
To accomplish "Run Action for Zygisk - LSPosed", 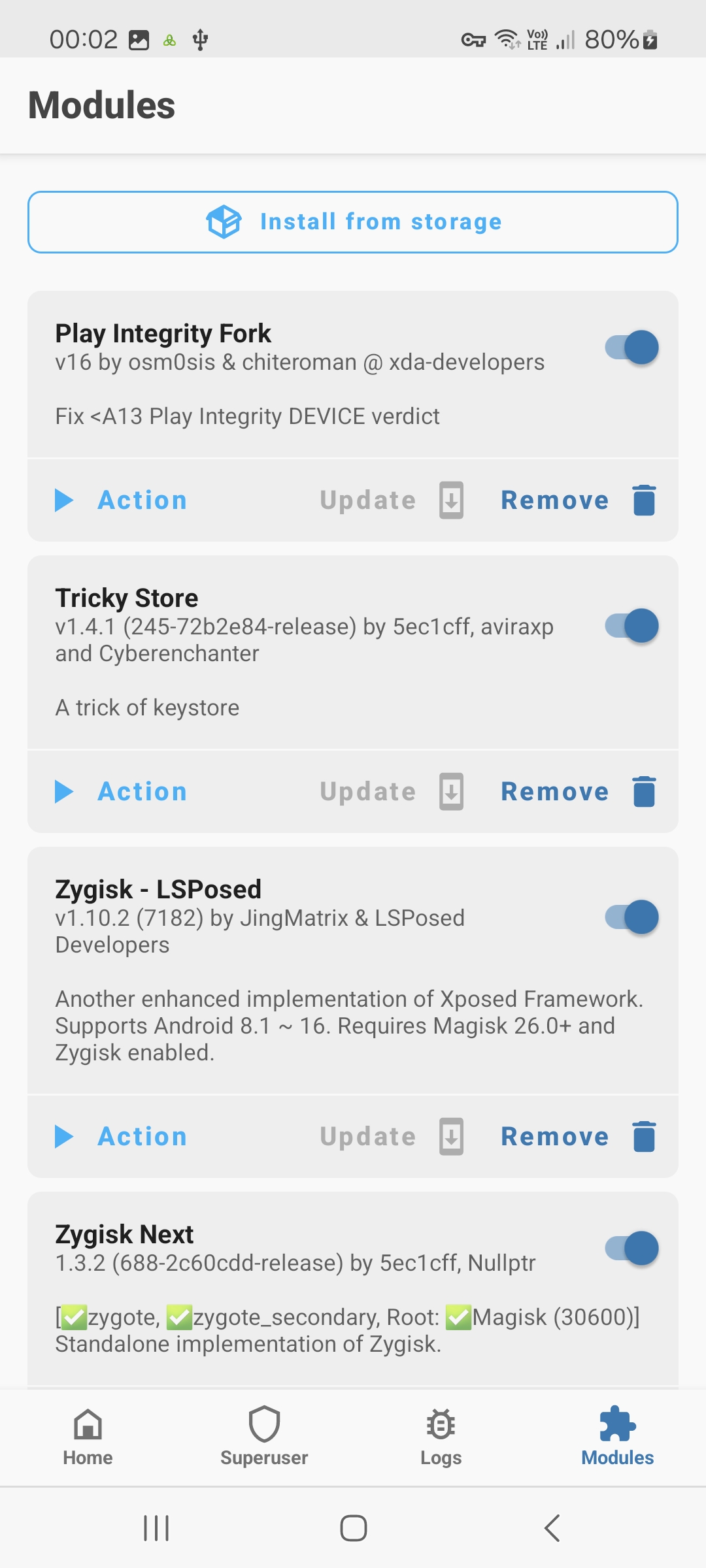I will [x=122, y=1137].
